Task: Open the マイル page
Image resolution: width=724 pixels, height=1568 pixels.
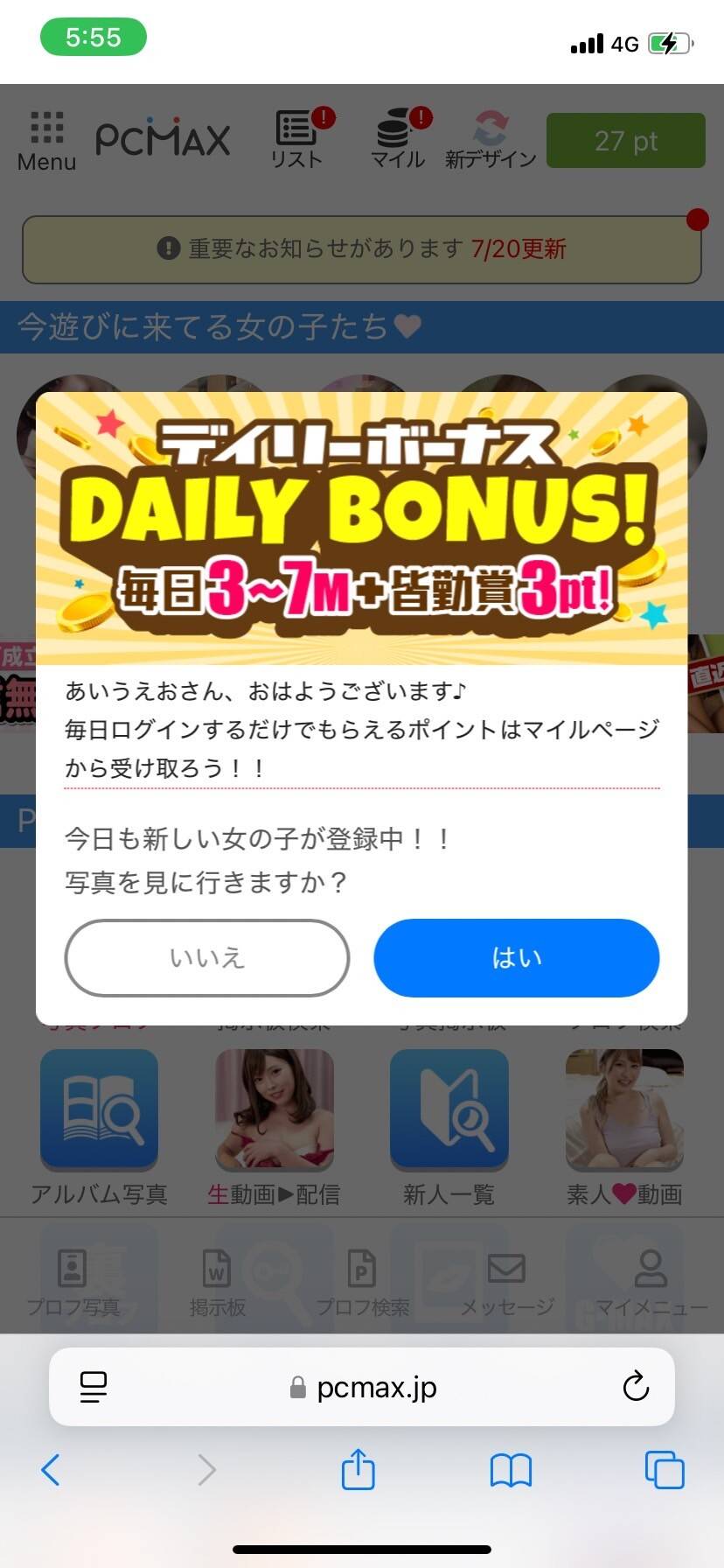Action: [x=398, y=138]
